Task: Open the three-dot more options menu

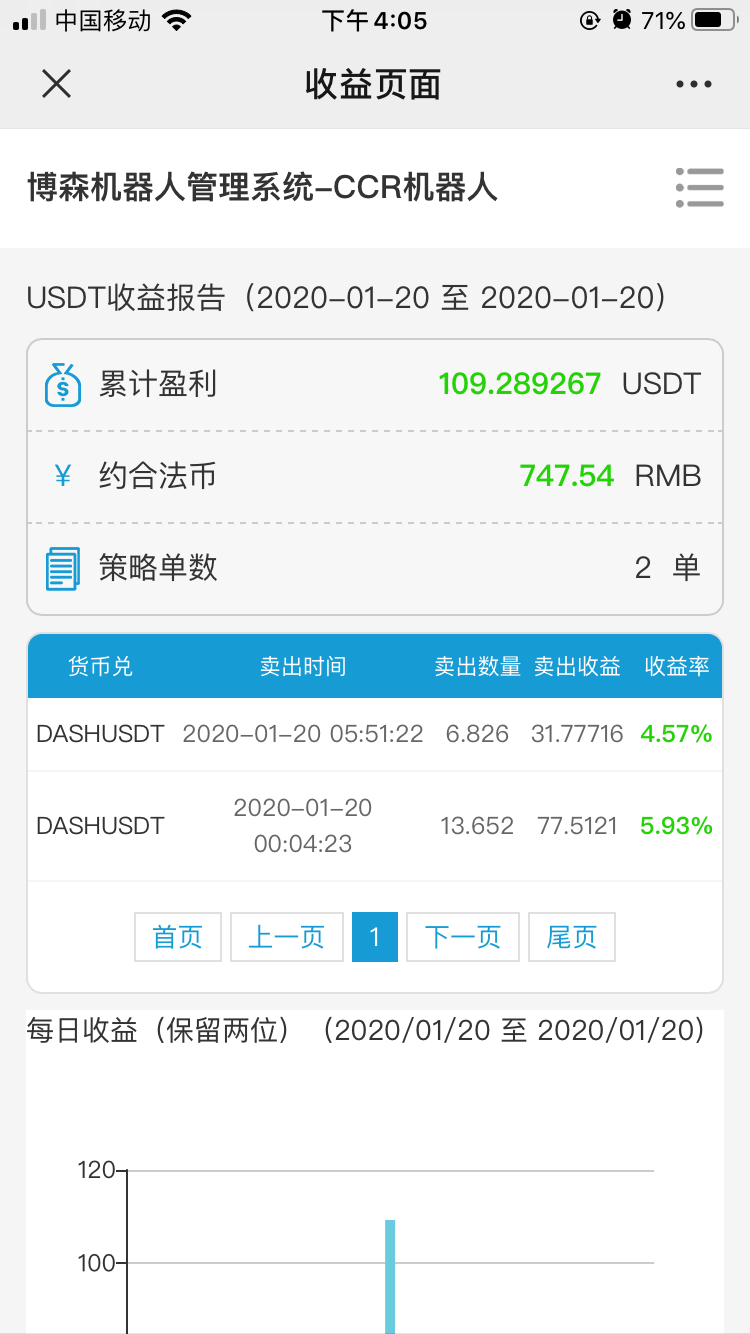Action: (x=693, y=85)
